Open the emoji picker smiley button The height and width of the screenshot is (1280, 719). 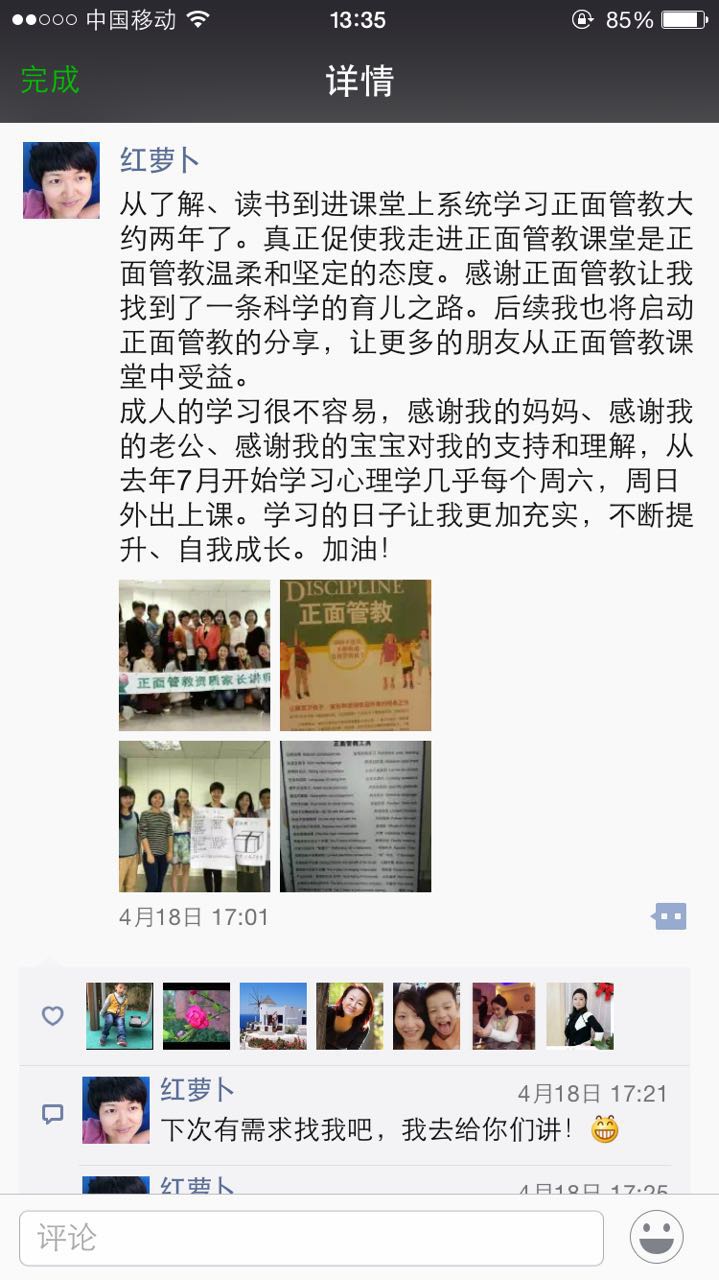tap(656, 1238)
